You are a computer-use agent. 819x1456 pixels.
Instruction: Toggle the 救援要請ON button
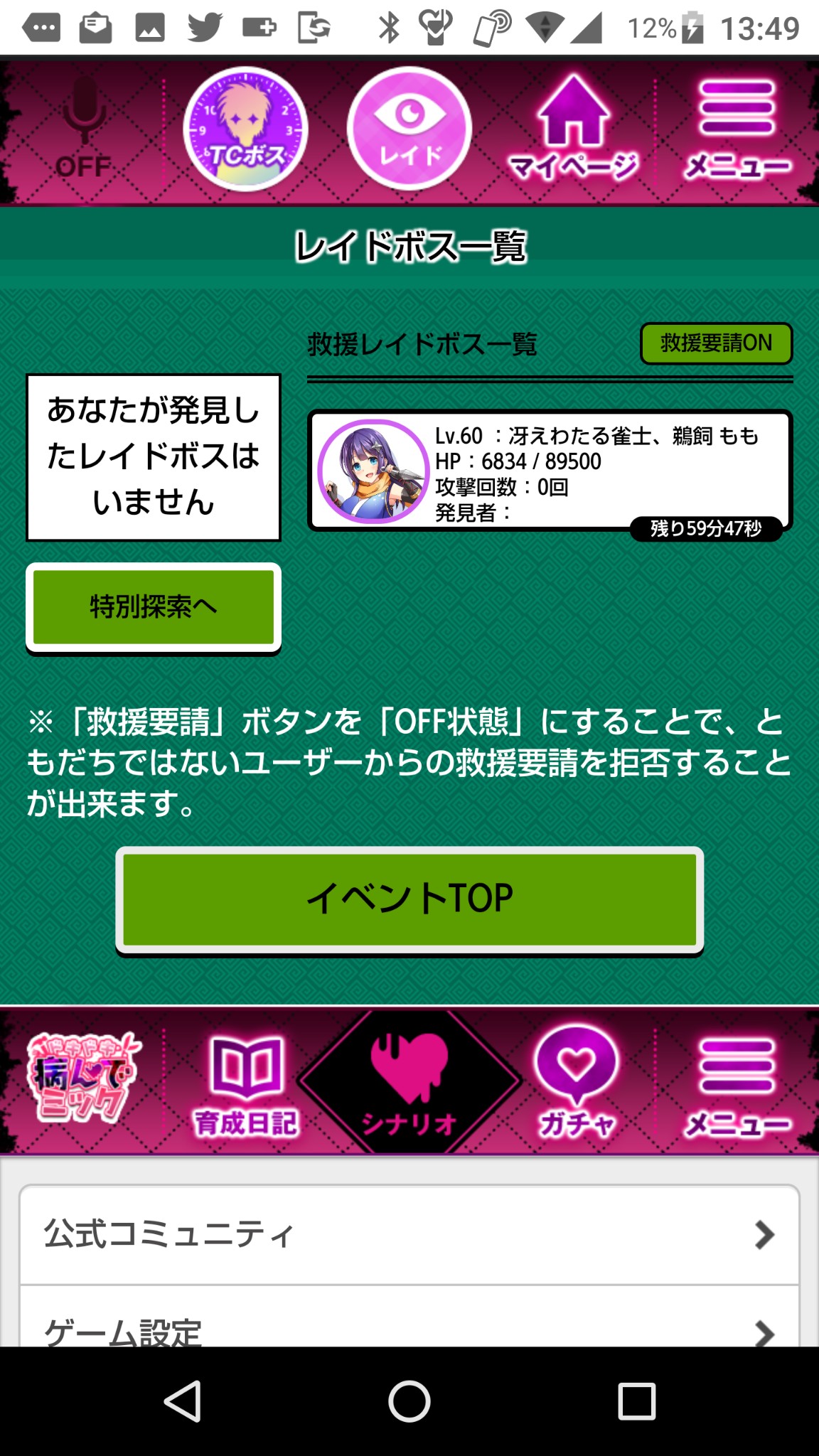(x=716, y=344)
